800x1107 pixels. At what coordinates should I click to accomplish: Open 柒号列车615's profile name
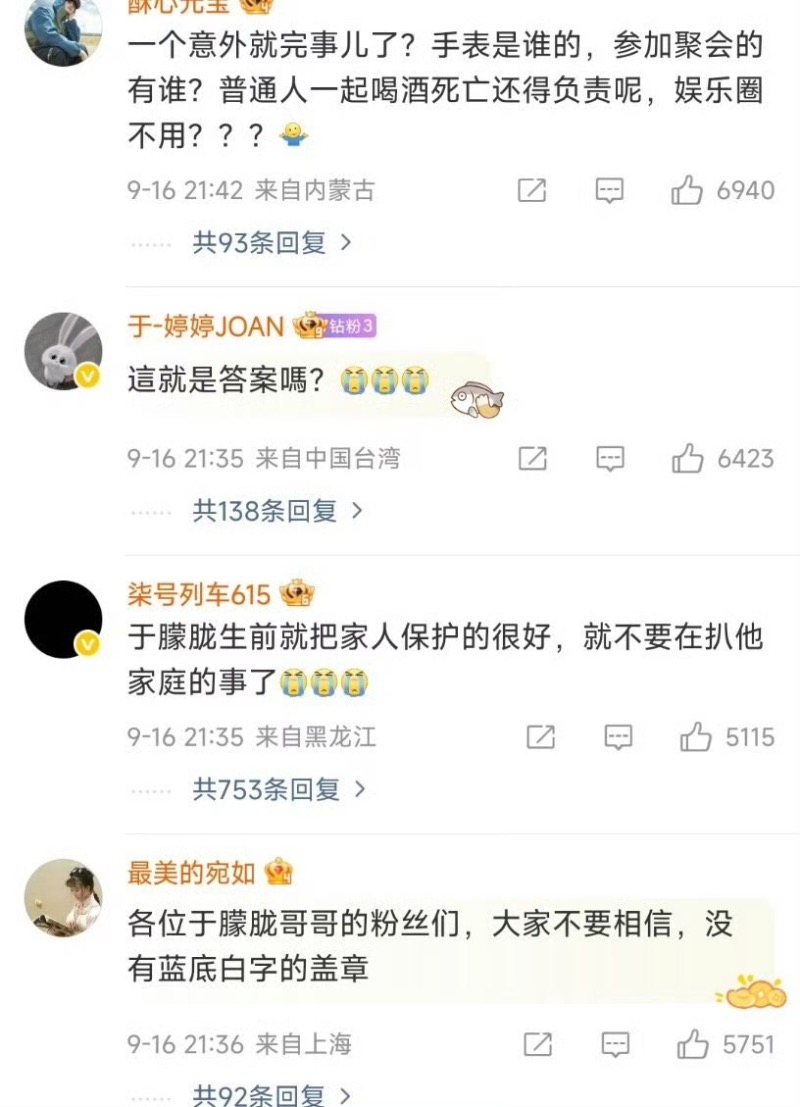pos(199,595)
